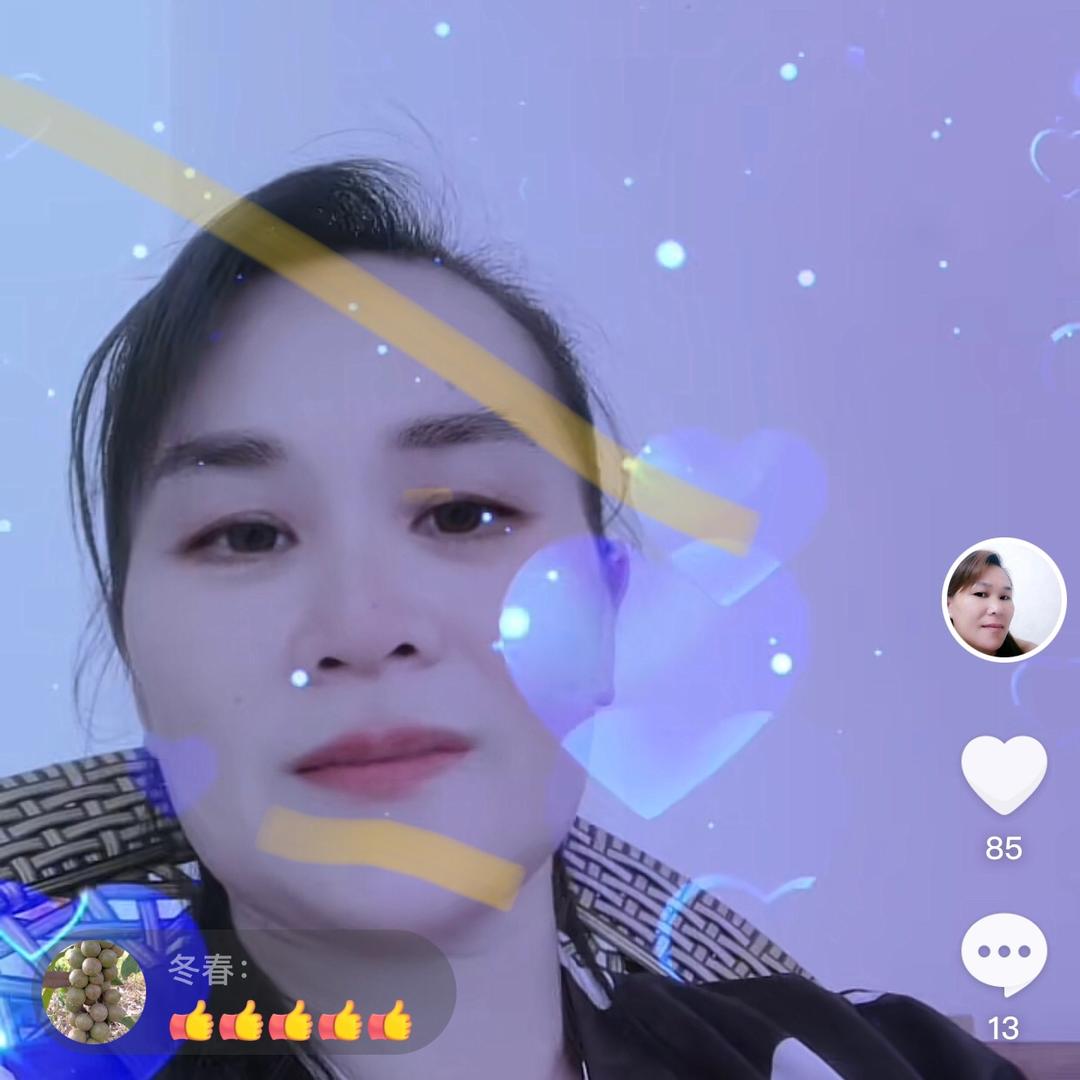Screen dimensions: 1080x1080
Task: Open the comments speech bubble
Action: point(1003,954)
